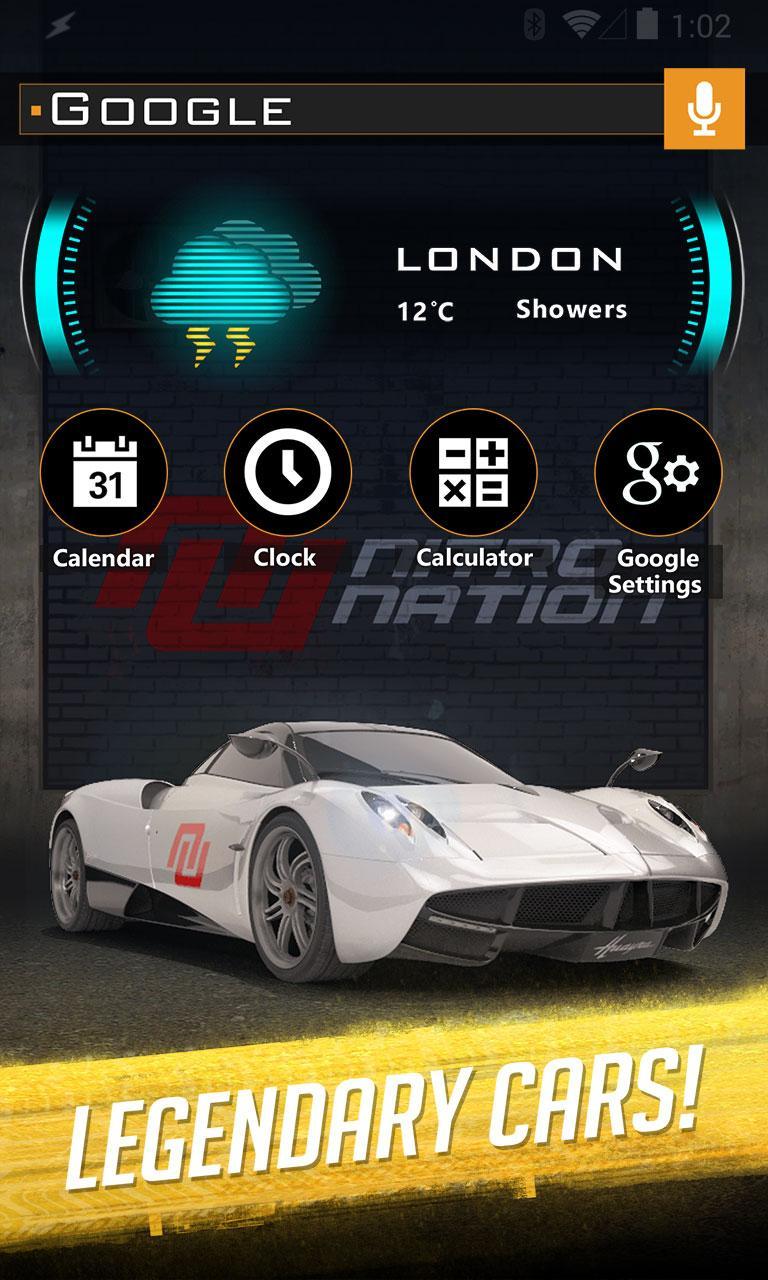Open the London weather widget
The height and width of the screenshot is (1280, 768).
coord(384,285)
